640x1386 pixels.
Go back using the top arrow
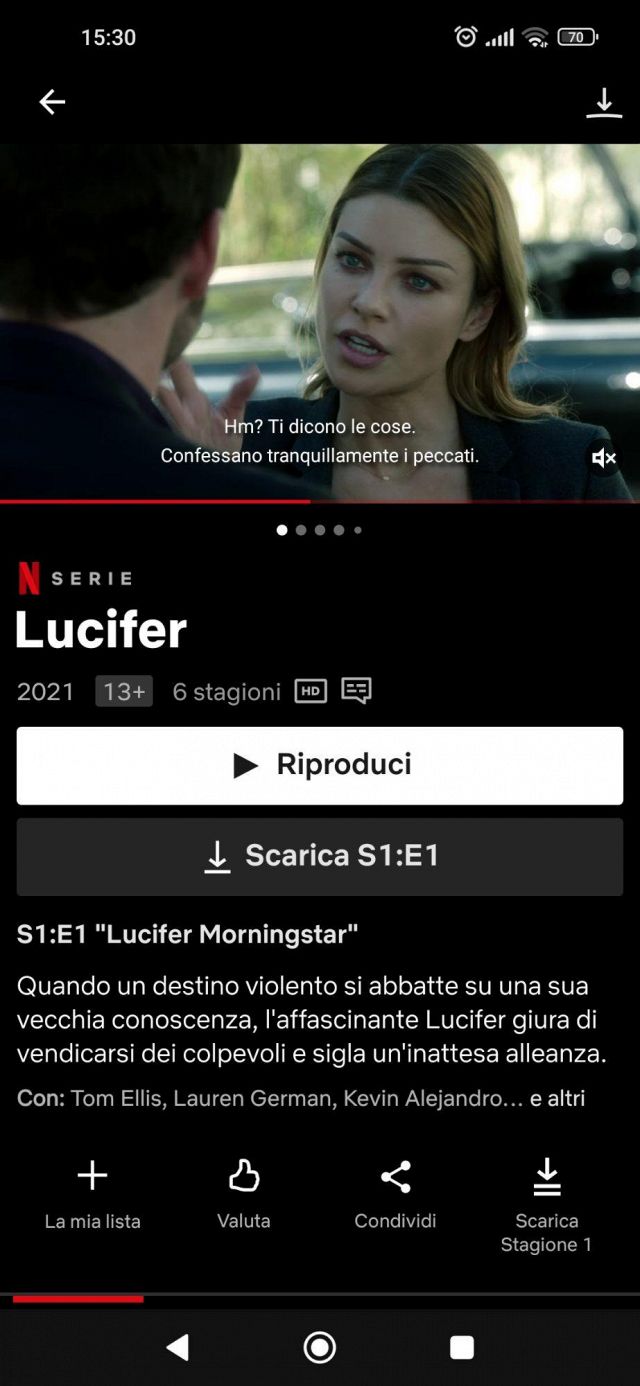(x=52, y=102)
